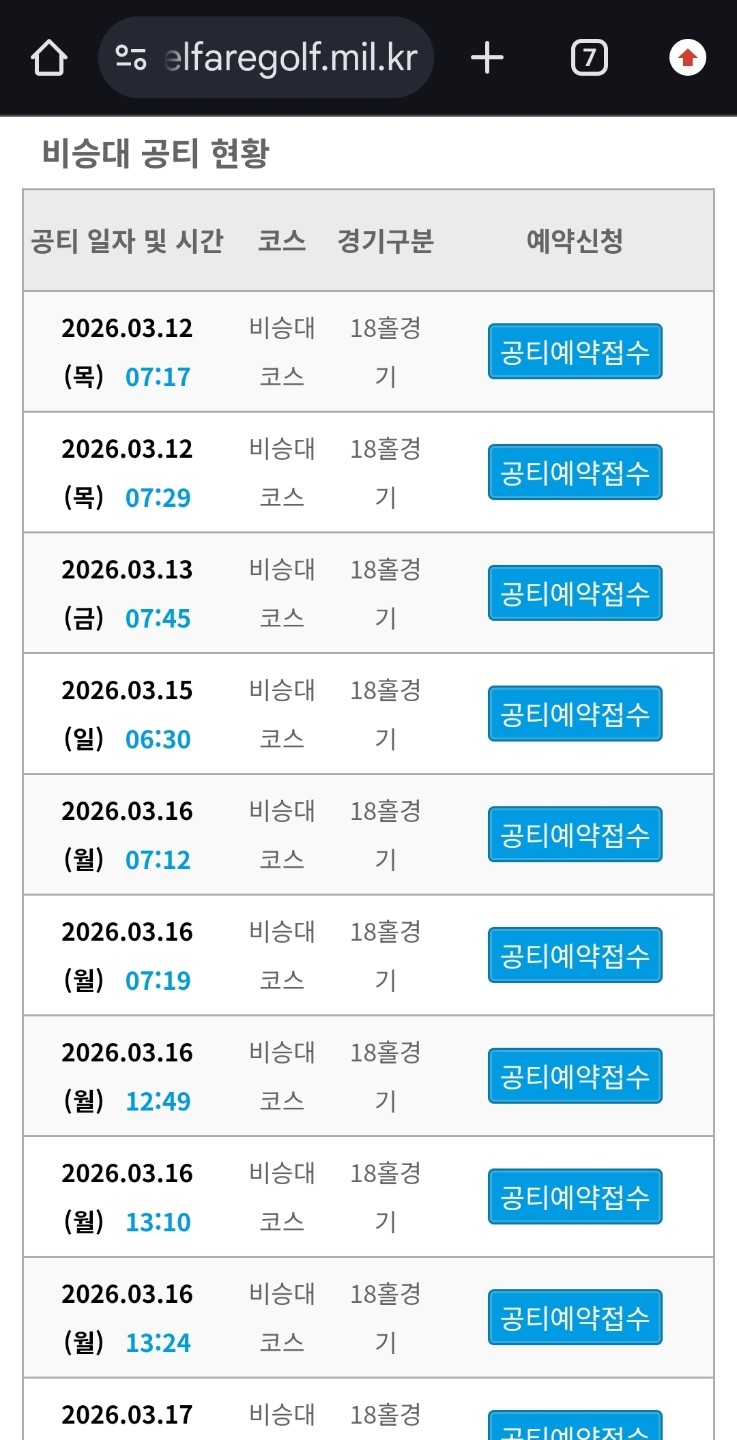Open the browser update menu icon
The image size is (737, 1440).
(x=687, y=58)
